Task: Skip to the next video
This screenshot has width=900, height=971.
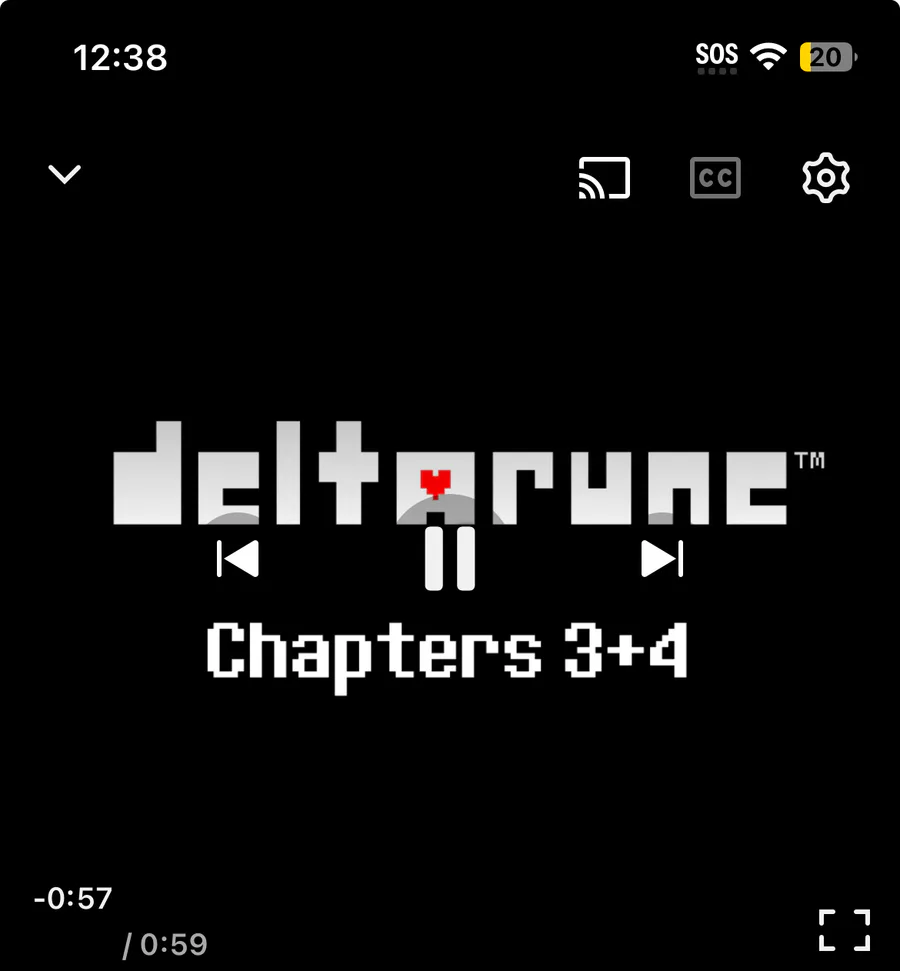Action: pos(661,559)
